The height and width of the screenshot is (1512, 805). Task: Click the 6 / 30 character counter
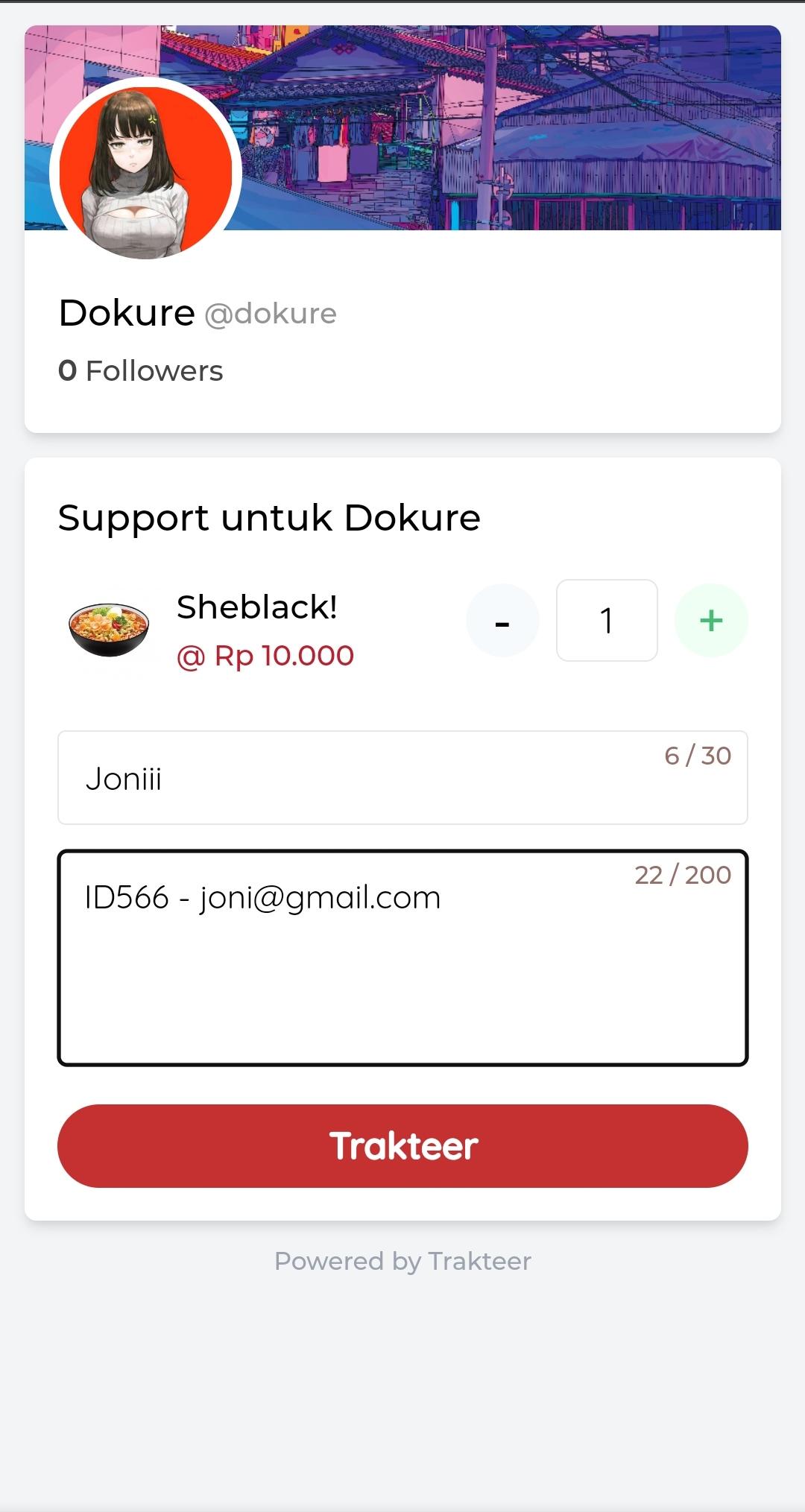tap(696, 755)
